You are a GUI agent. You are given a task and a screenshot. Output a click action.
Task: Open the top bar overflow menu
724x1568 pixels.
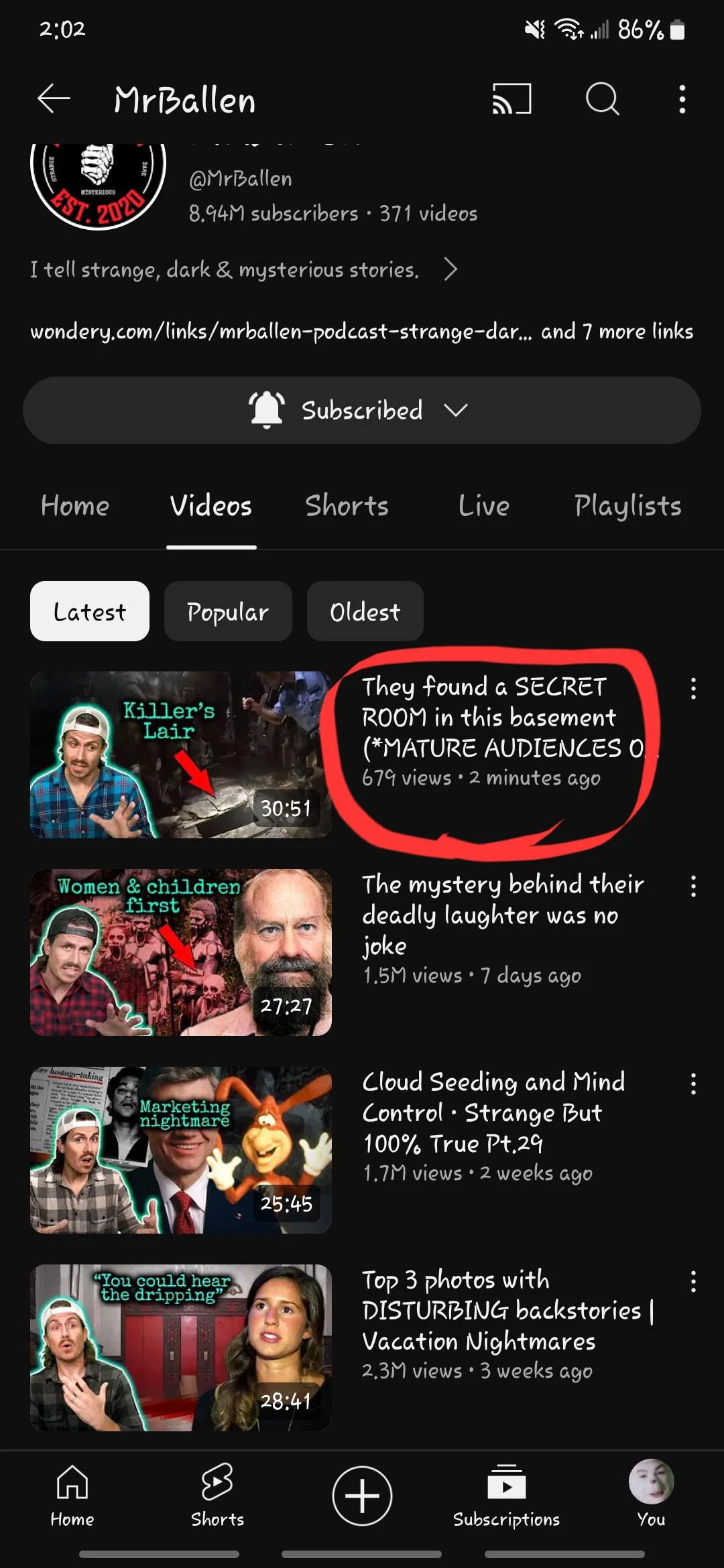[x=682, y=99]
